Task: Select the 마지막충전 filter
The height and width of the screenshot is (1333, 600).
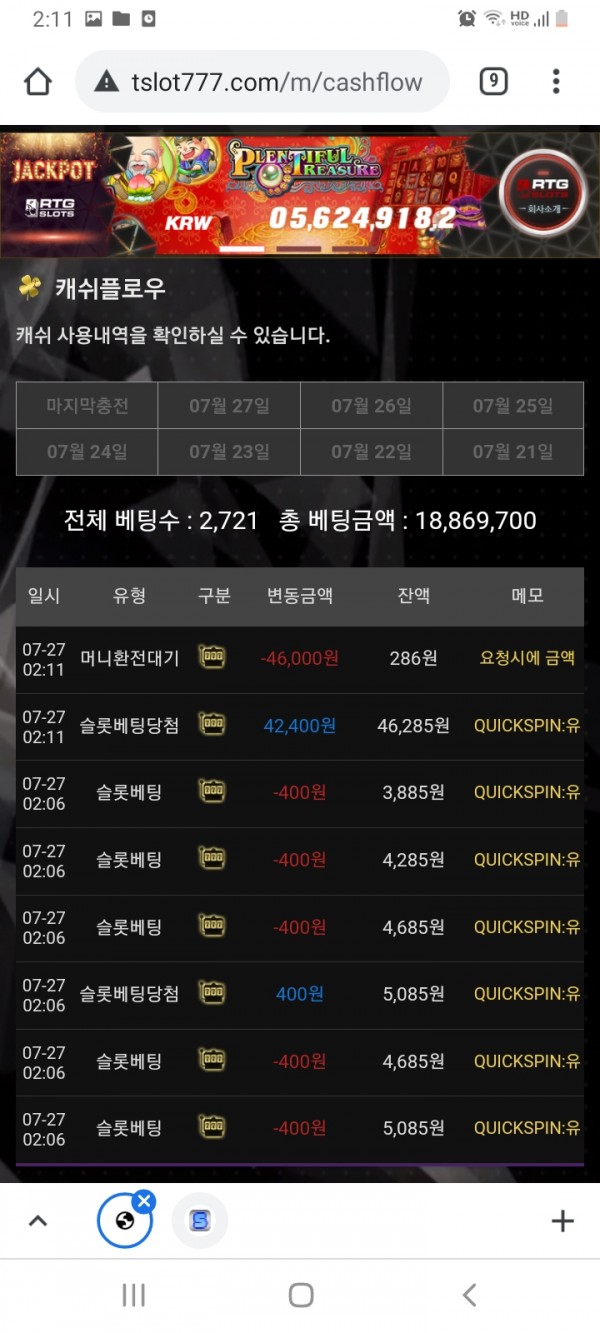Action: click(87, 406)
